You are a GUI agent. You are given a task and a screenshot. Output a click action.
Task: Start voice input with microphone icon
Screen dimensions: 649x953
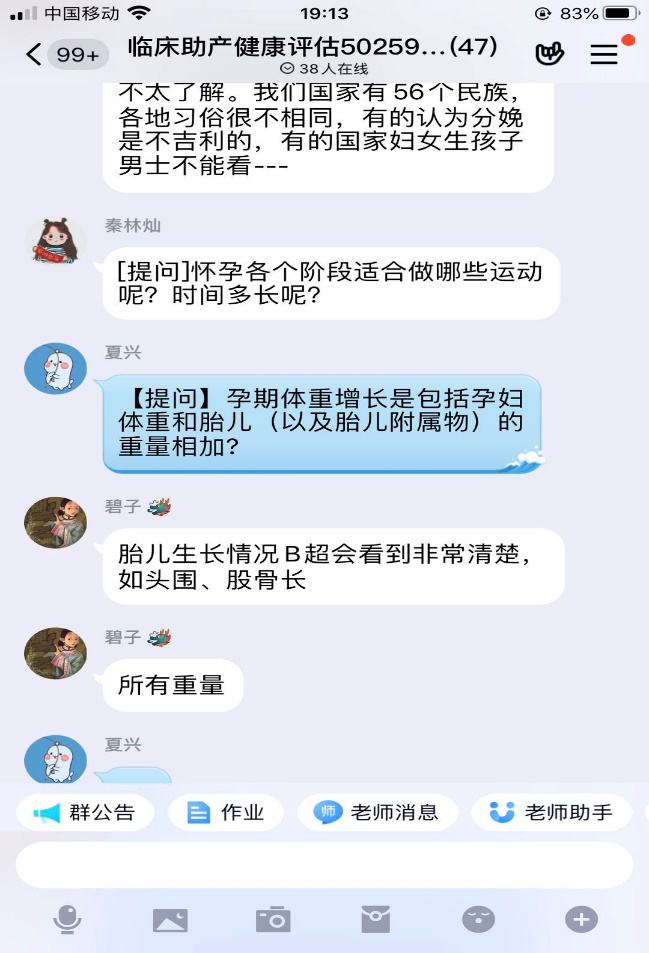click(67, 919)
